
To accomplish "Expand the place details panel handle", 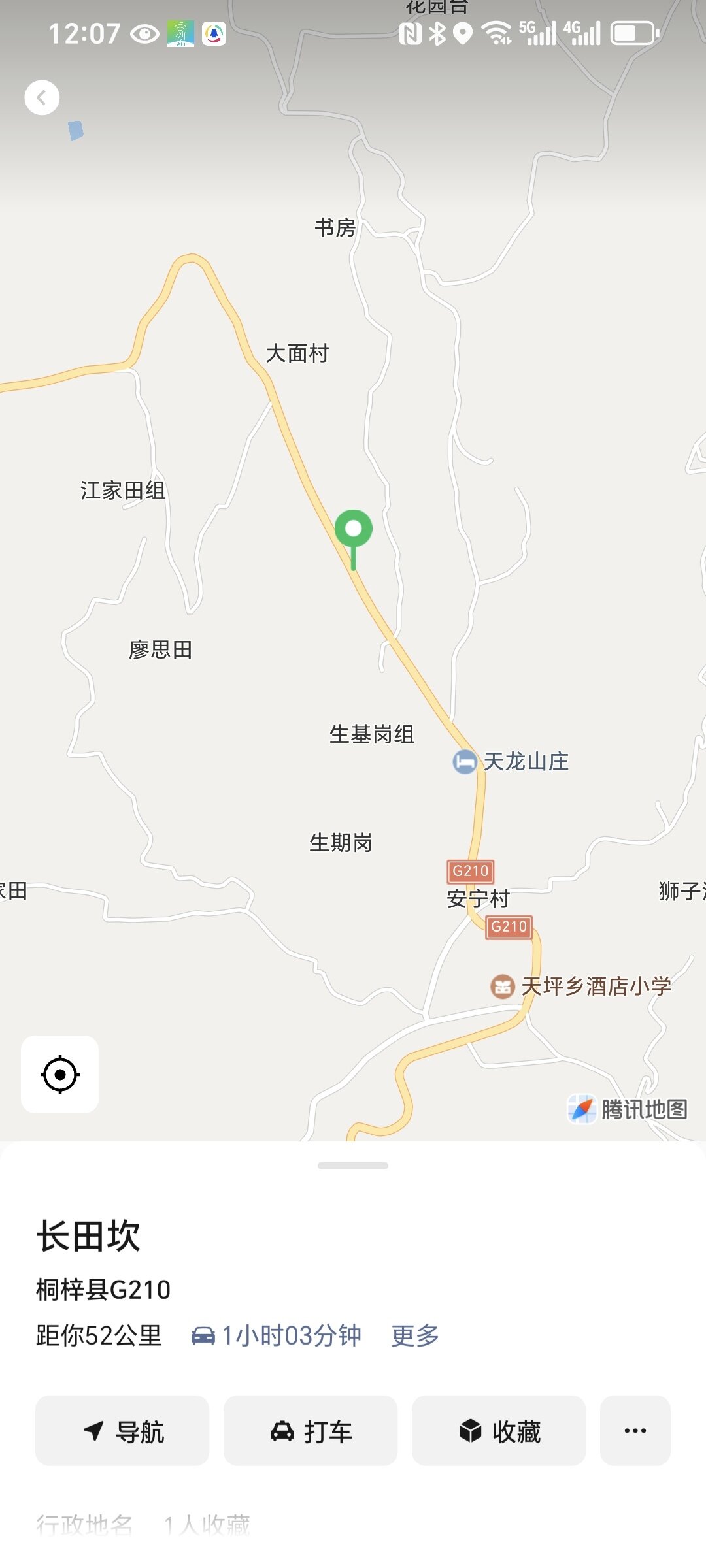I will click(x=353, y=1166).
